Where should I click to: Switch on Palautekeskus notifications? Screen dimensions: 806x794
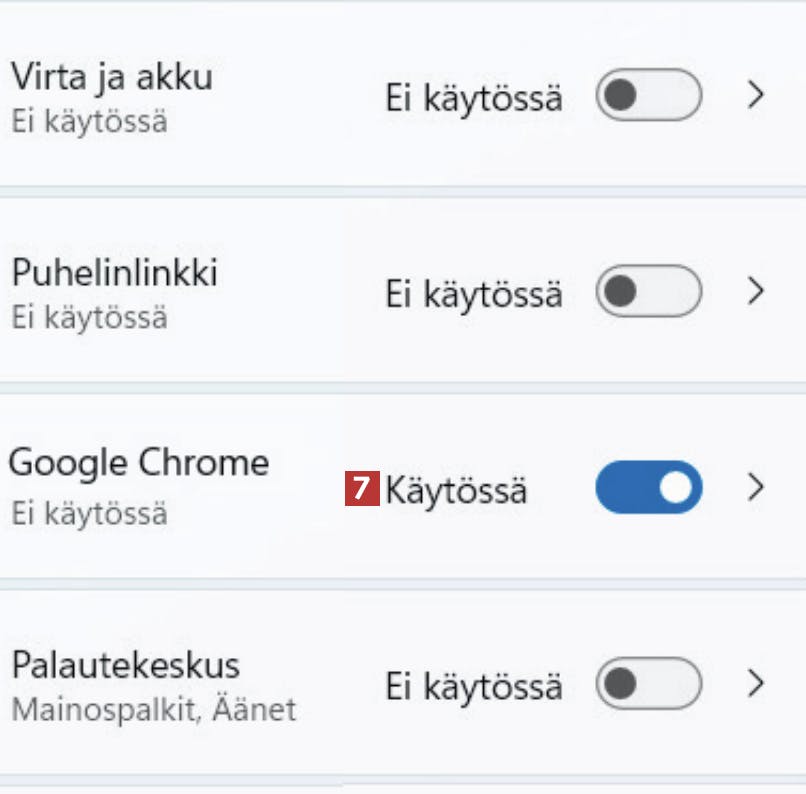(648, 684)
